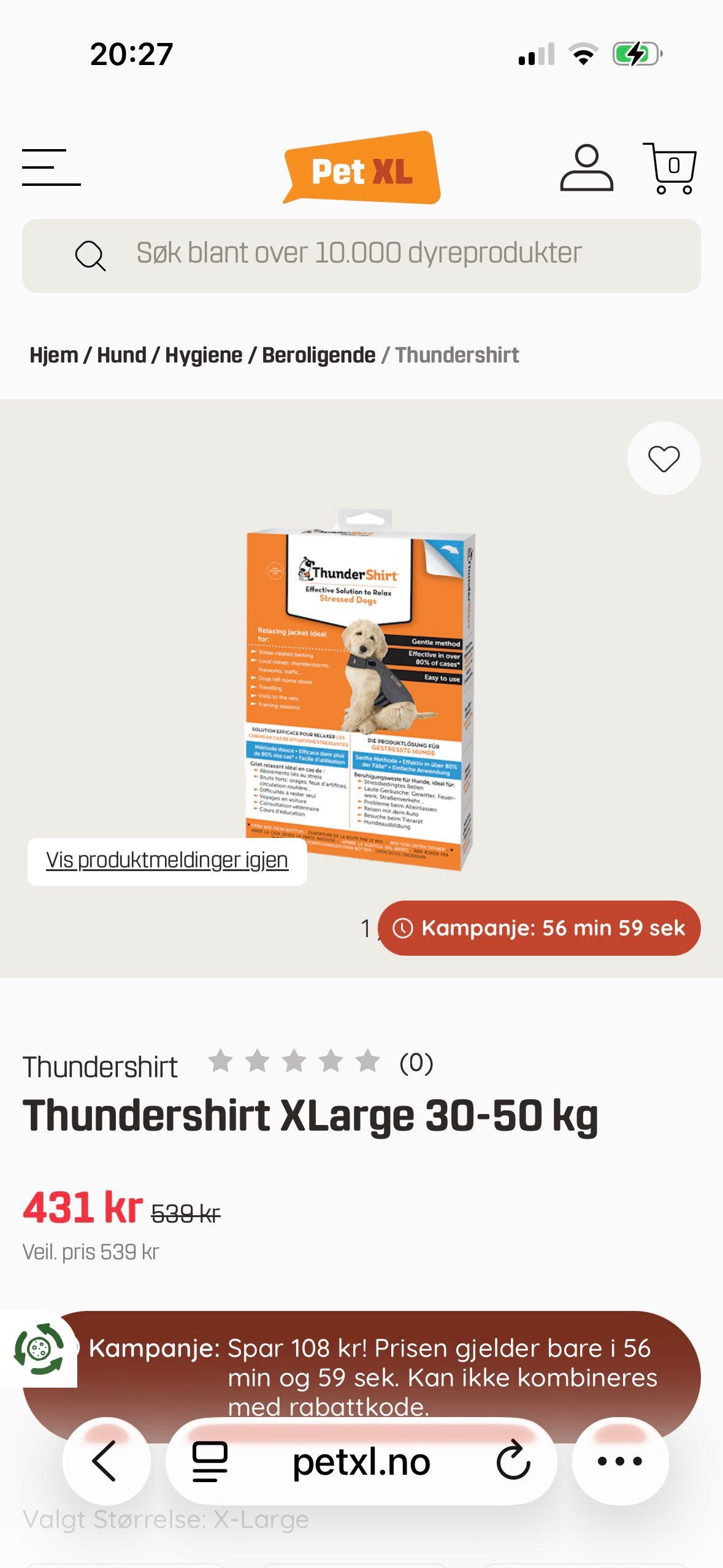Click Vis produktmeldinger igjen
723x1568 pixels.
tap(167, 861)
